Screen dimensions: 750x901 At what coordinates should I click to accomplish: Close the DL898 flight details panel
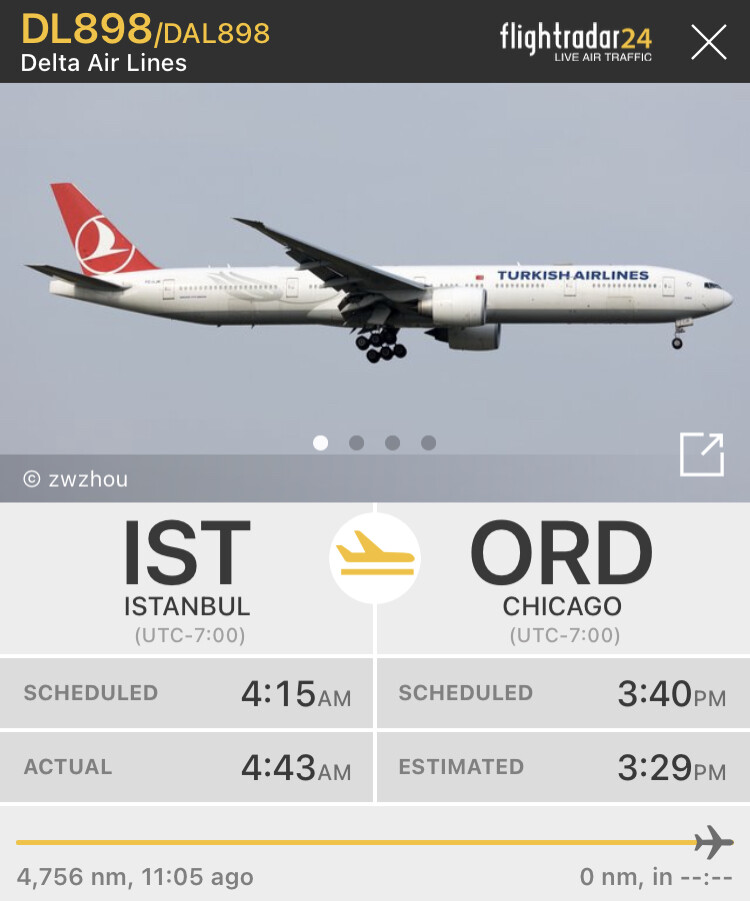click(x=709, y=41)
